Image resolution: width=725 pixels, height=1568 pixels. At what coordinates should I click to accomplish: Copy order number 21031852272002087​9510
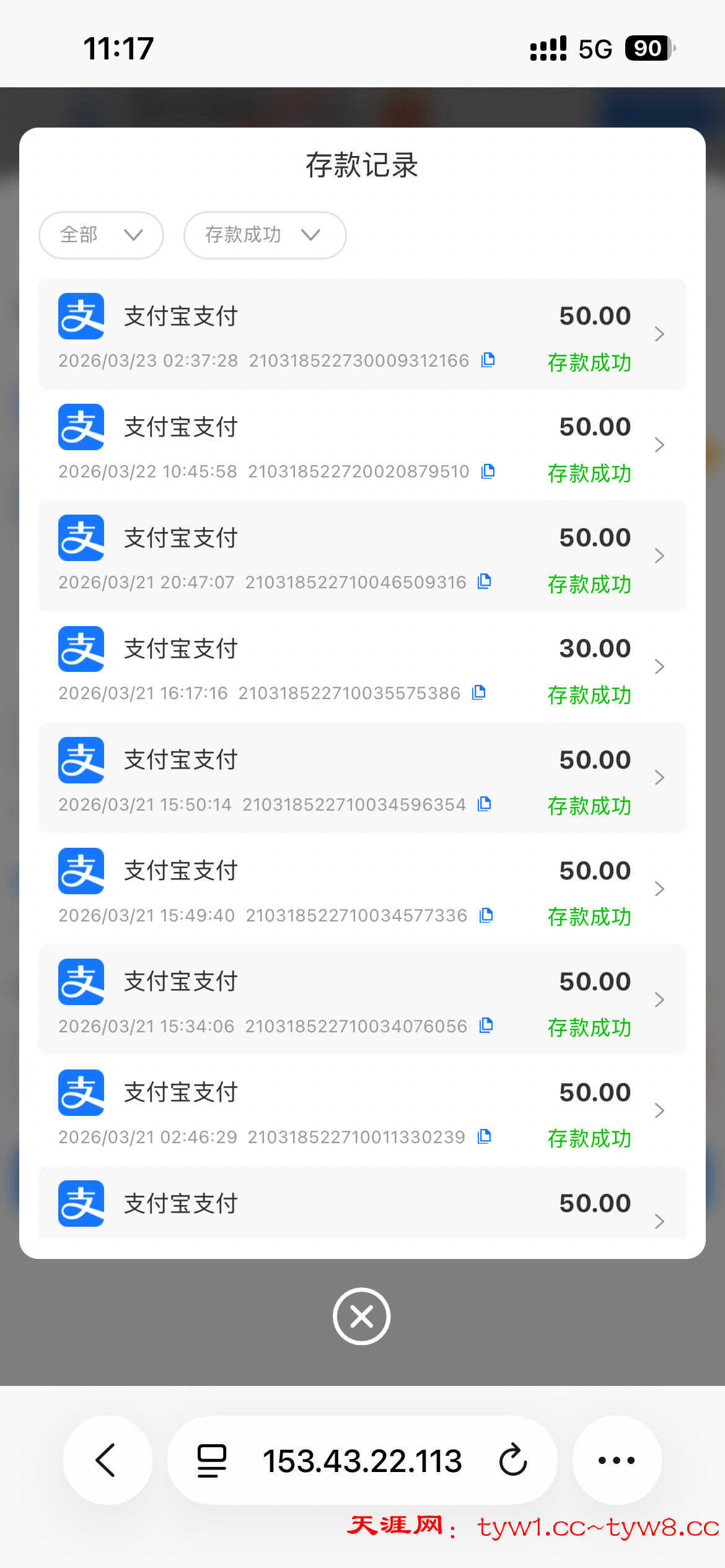coord(488,471)
